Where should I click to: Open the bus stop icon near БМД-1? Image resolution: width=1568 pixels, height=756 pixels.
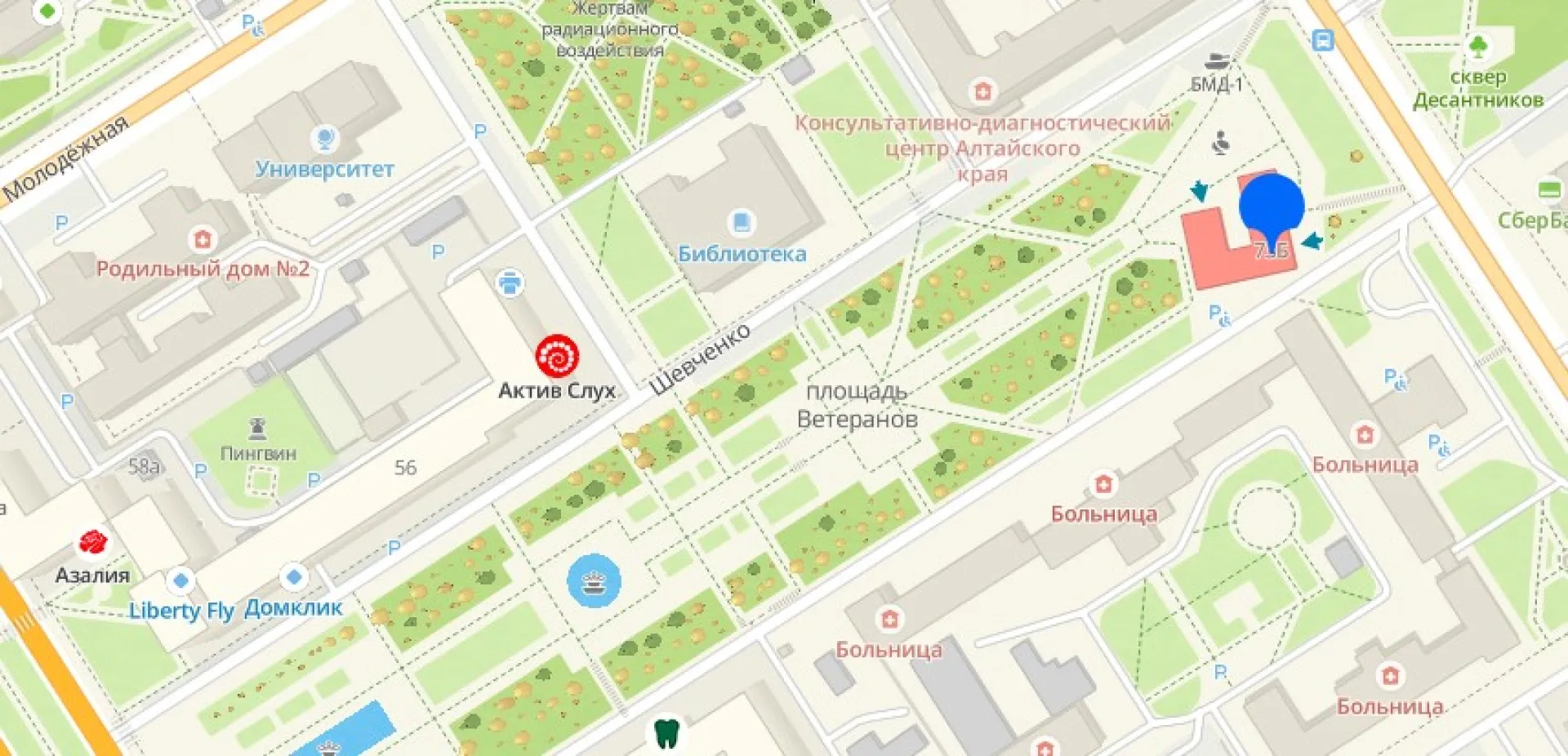pyautogui.click(x=1322, y=39)
